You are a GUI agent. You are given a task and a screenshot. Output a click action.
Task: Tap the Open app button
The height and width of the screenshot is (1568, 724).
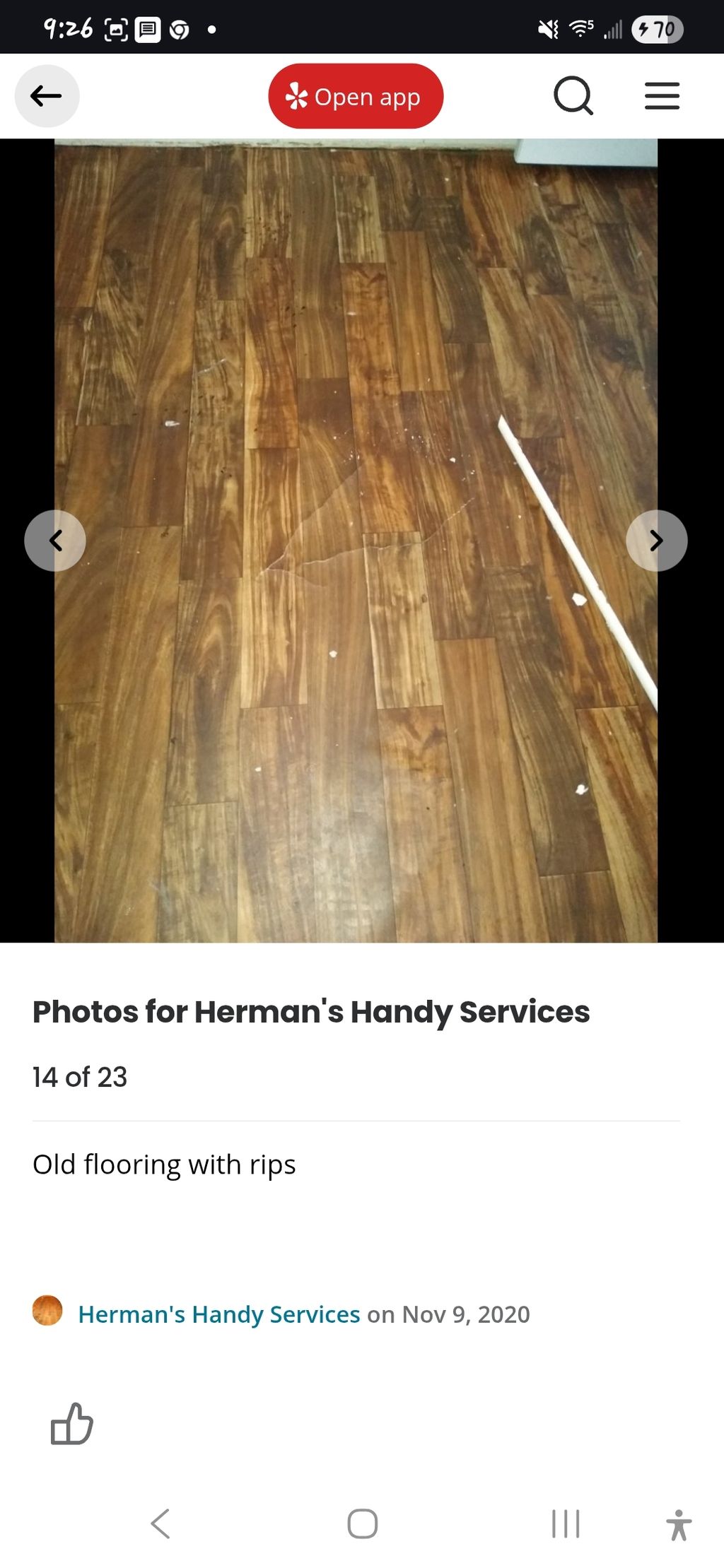coord(356,96)
